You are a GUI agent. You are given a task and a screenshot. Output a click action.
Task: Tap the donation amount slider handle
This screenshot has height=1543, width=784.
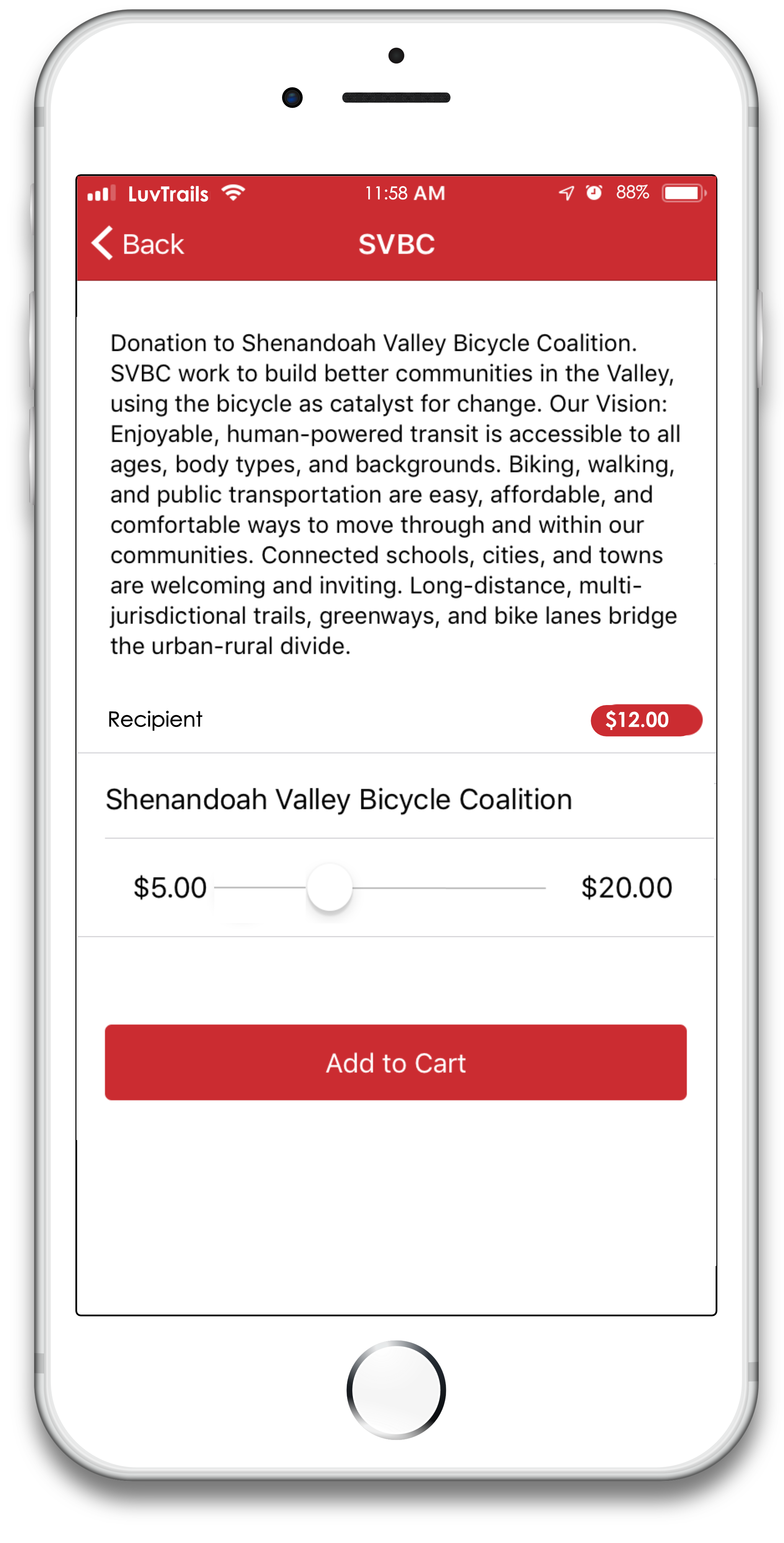tap(330, 887)
